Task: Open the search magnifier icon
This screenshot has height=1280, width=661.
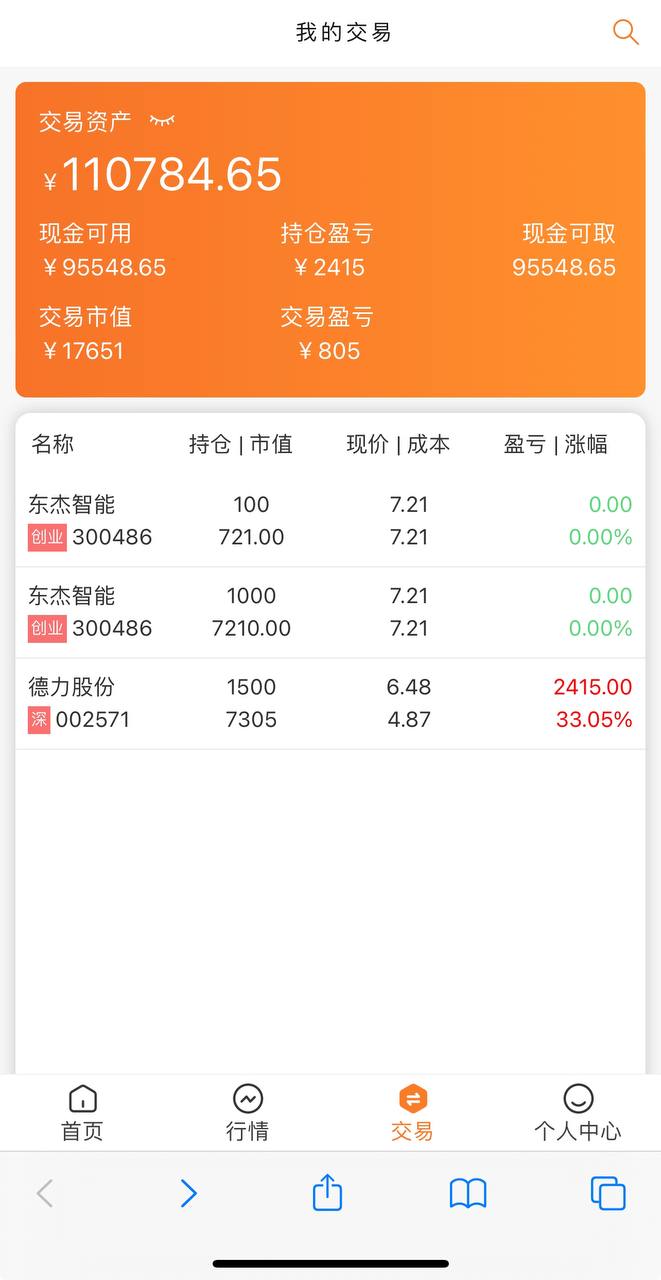Action: click(626, 32)
